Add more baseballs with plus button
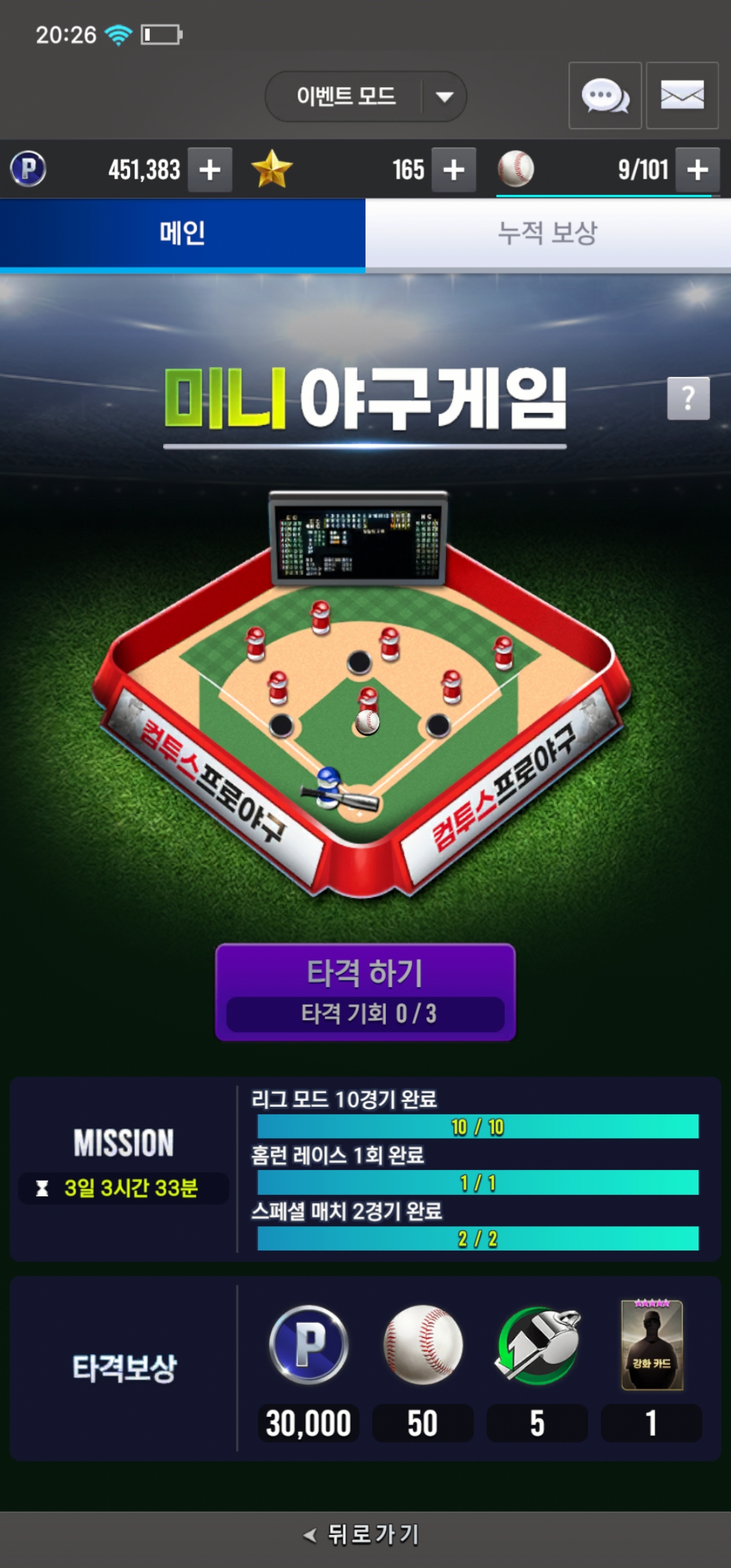Viewport: 731px width, 1568px height. point(697,170)
